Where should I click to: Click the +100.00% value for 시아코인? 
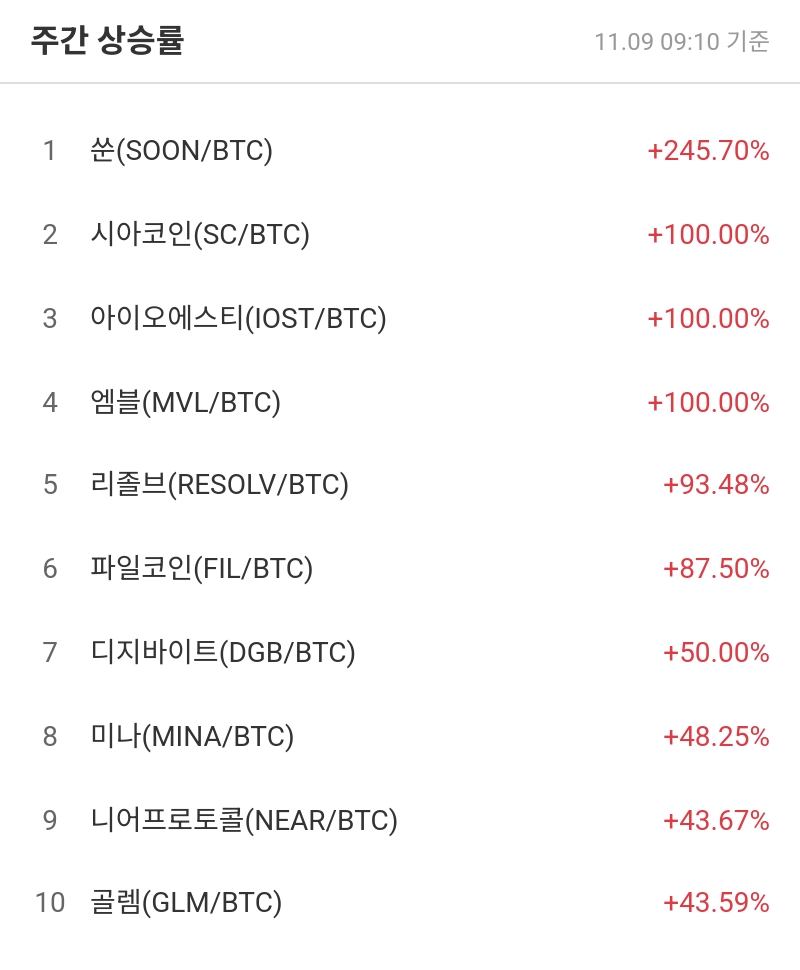pyautogui.click(x=708, y=235)
